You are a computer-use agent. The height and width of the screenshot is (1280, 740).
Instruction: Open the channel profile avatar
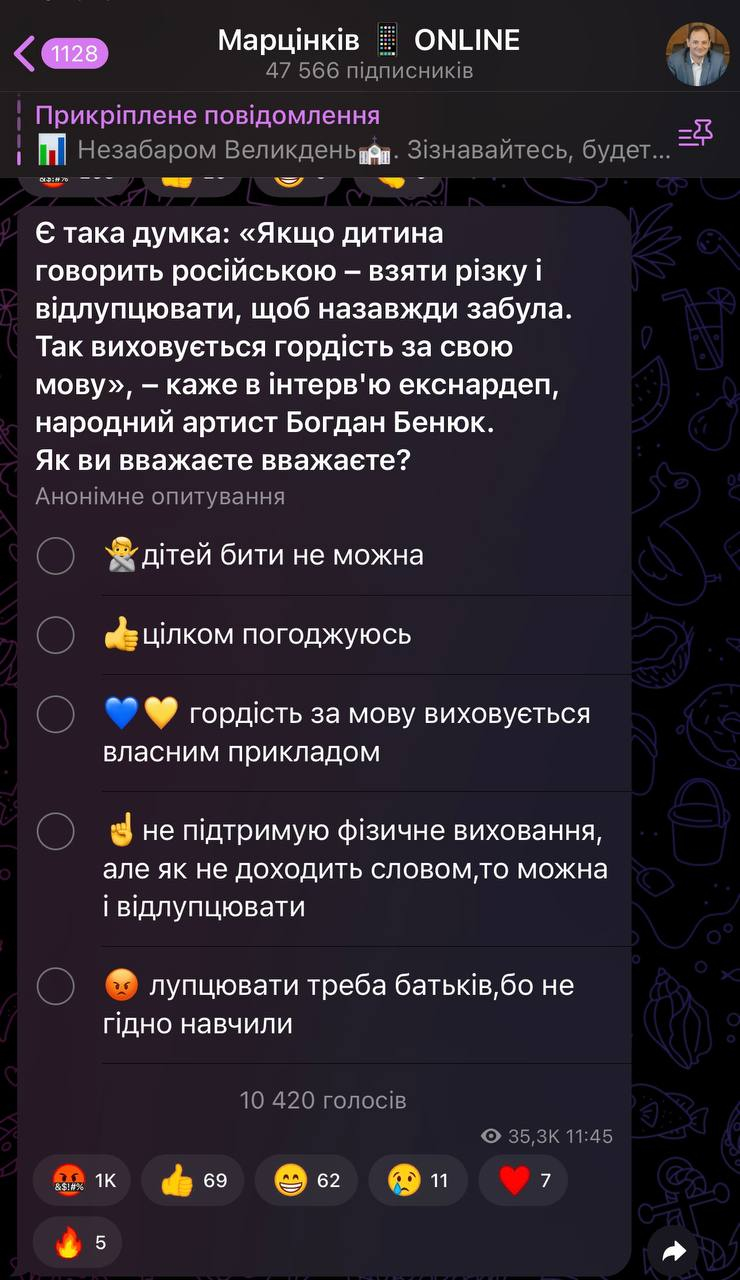(697, 53)
